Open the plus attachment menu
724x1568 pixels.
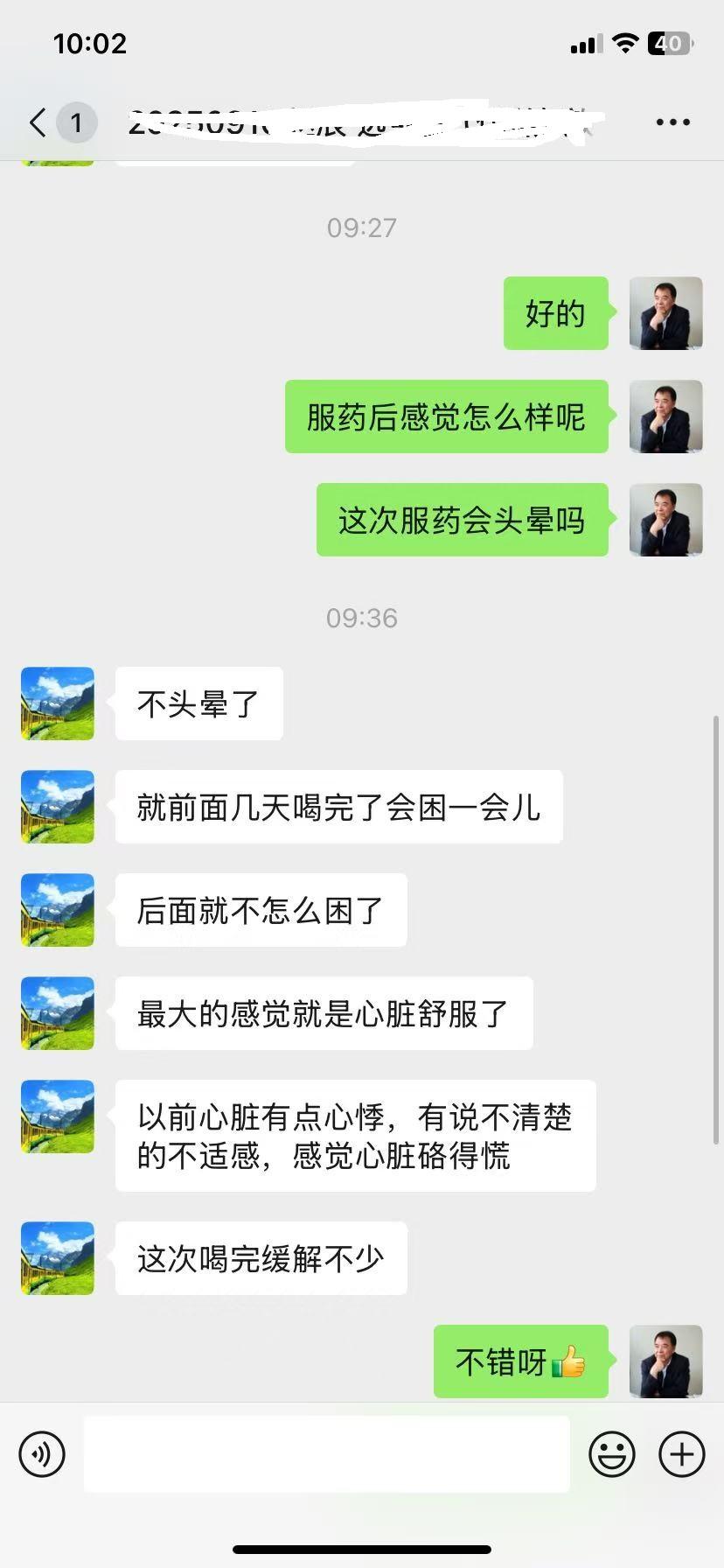[x=682, y=1453]
